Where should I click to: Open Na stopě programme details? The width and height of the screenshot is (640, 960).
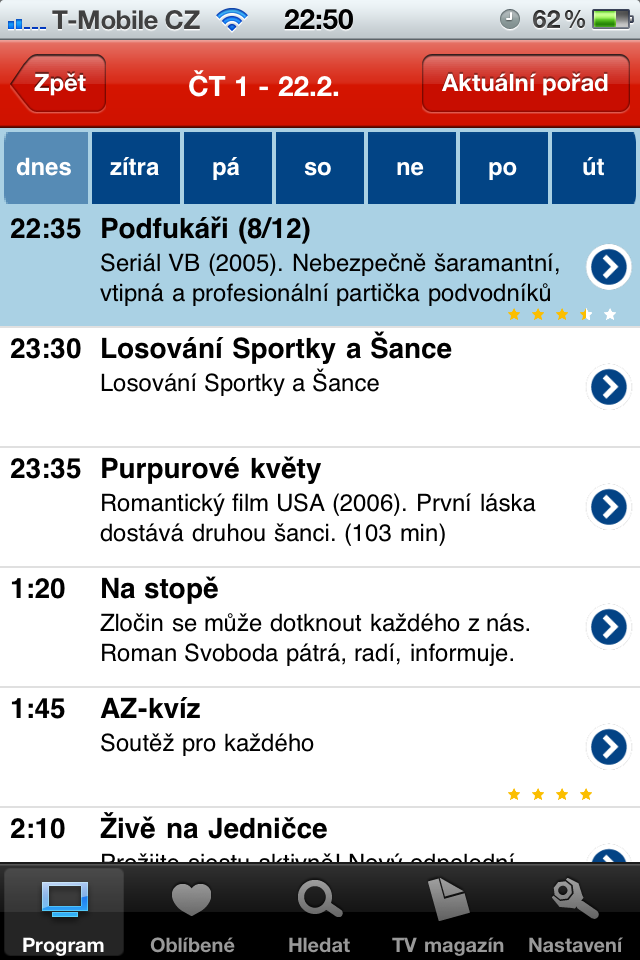(300, 626)
